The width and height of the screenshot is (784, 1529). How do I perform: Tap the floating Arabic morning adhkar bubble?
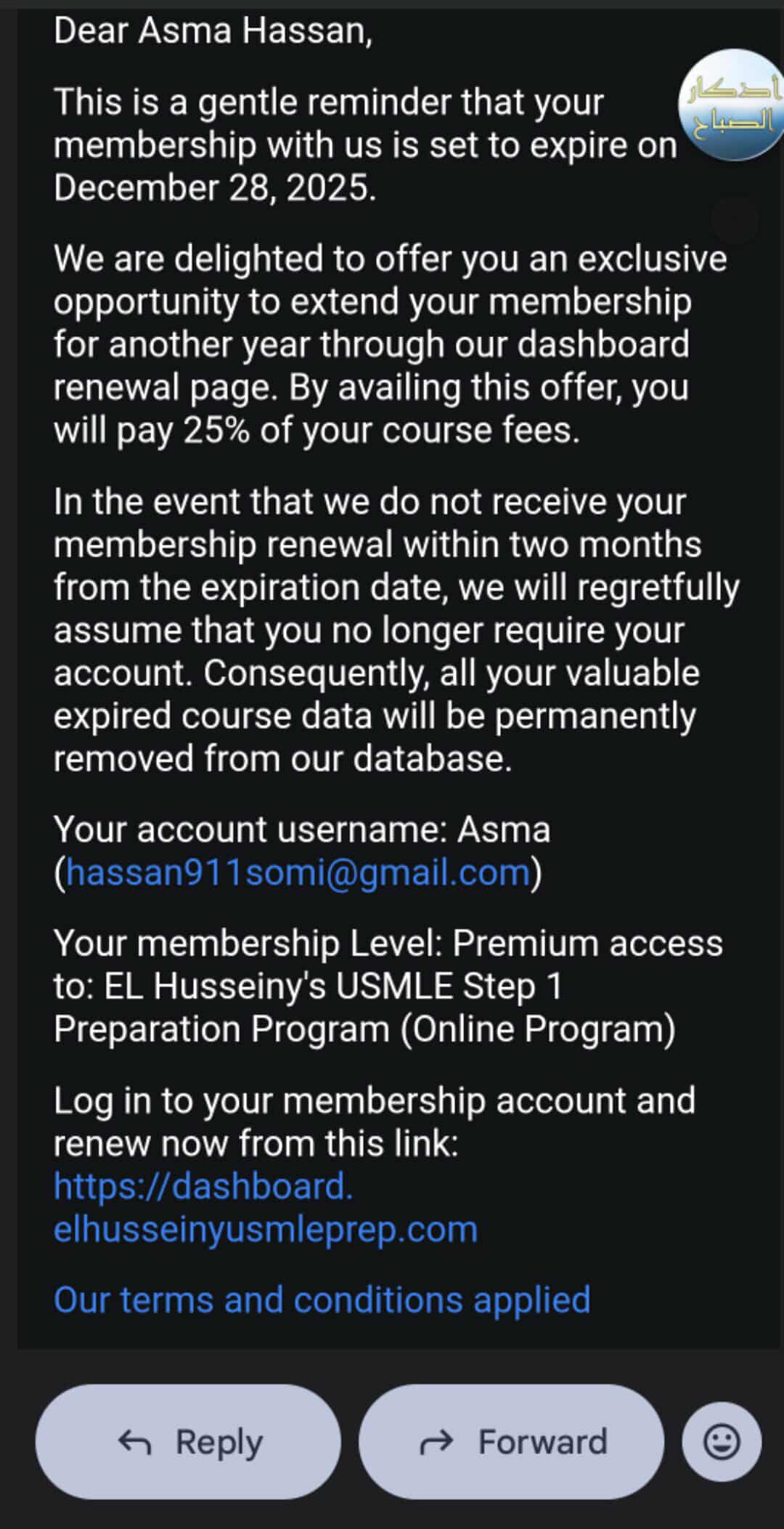[733, 105]
